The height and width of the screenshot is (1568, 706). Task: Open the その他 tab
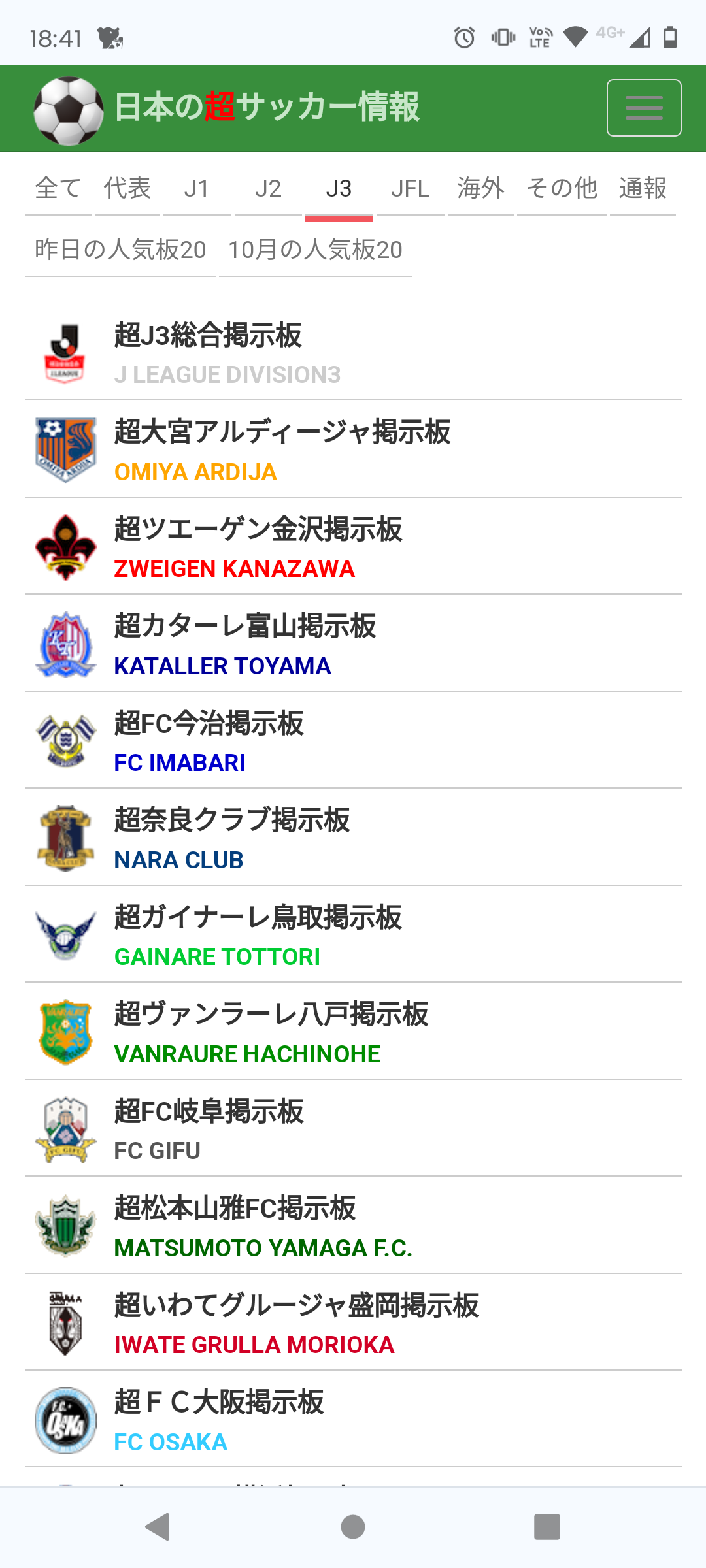(562, 189)
